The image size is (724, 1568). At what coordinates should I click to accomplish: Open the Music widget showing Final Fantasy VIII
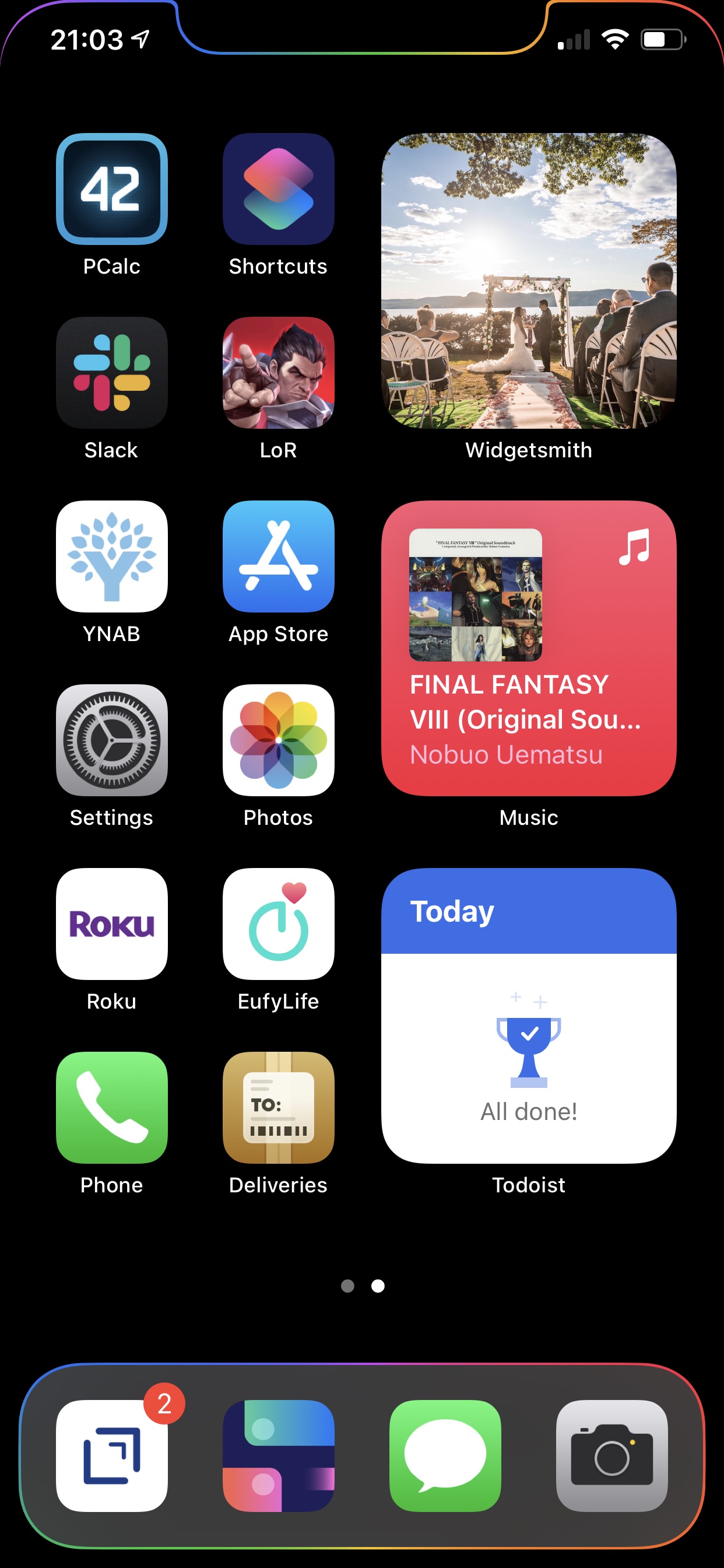529,648
